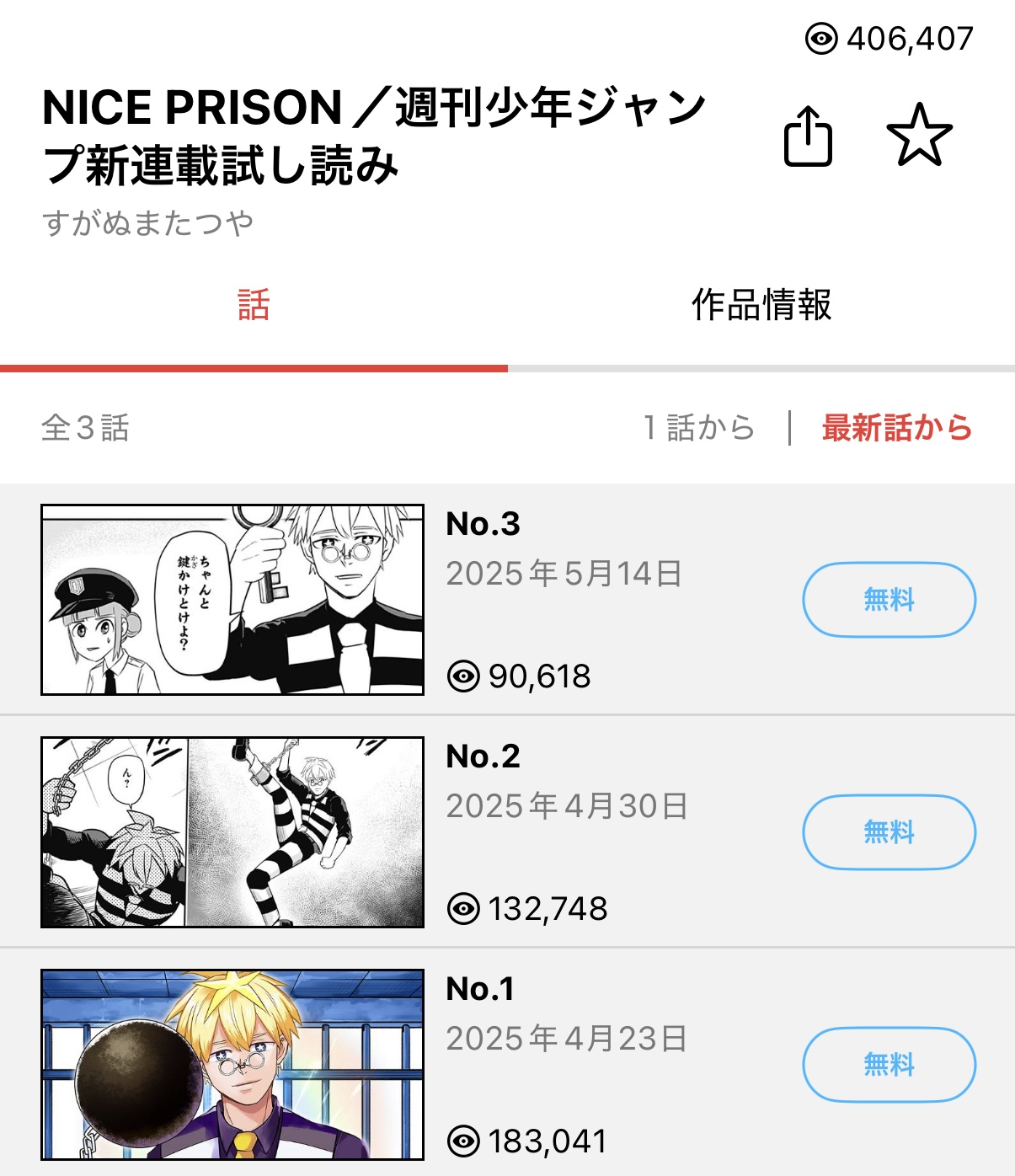Image resolution: width=1015 pixels, height=1176 pixels.
Task: Open the No.1 episode thumbnail
Action: [x=232, y=1065]
